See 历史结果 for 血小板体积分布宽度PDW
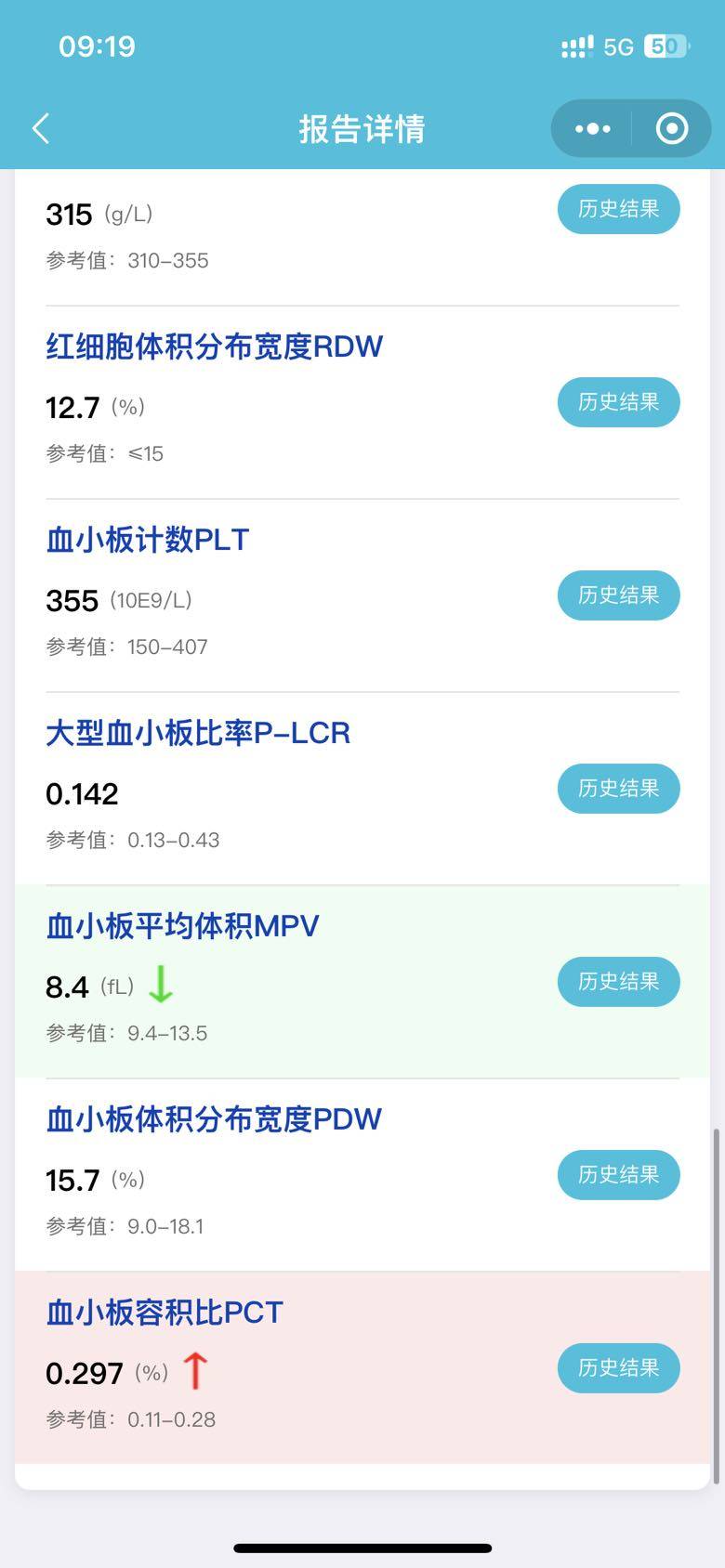Image resolution: width=725 pixels, height=1568 pixels. [618, 1175]
